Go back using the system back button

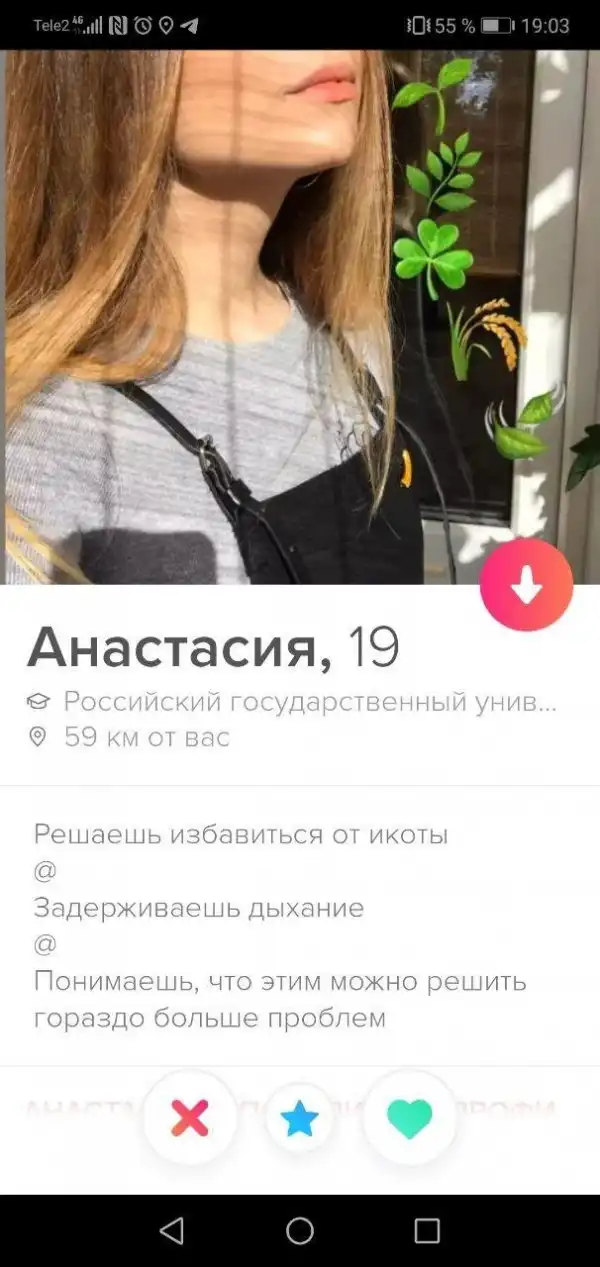pos(172,1230)
